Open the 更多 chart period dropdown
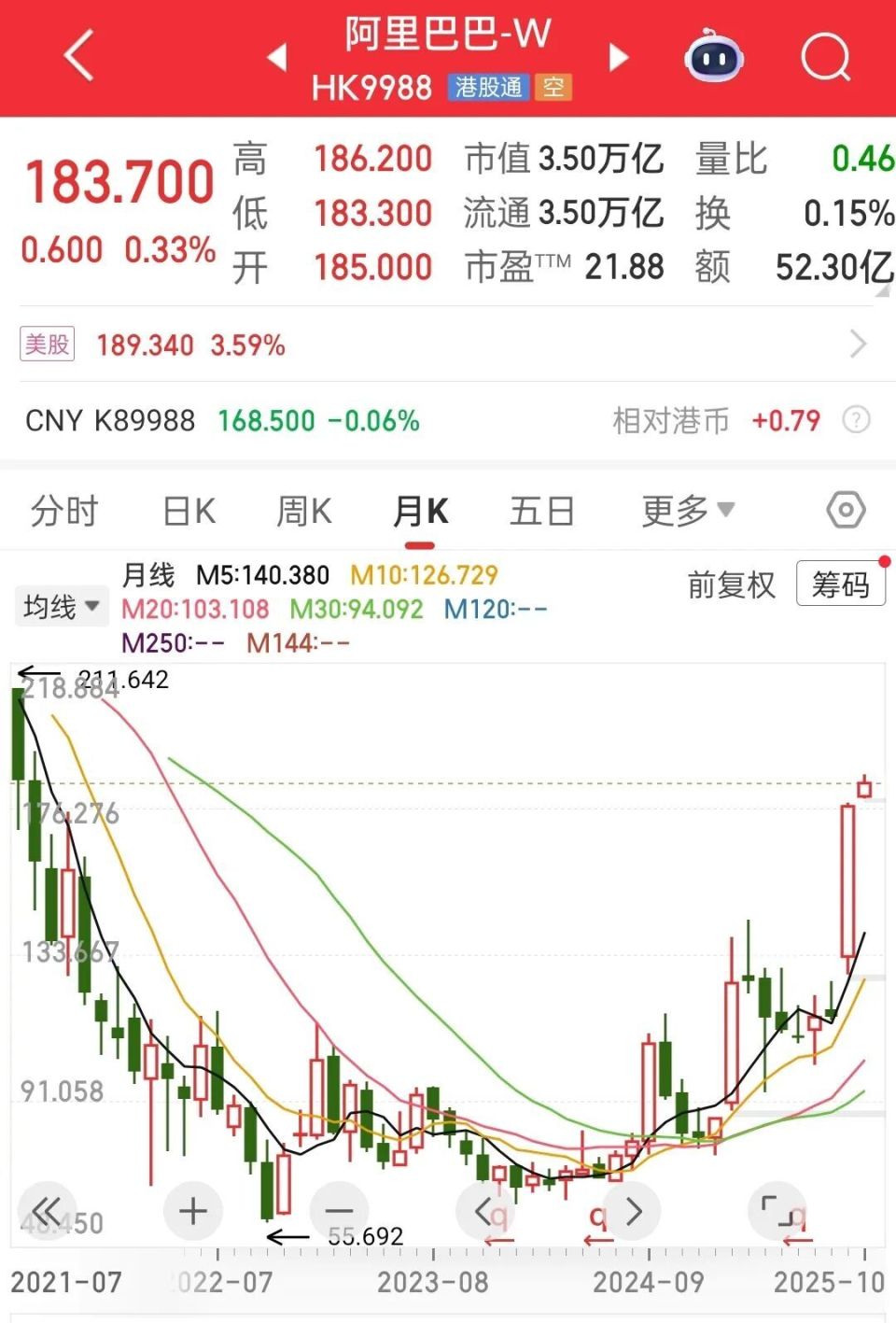Screen dimensions: 896x1323 [x=688, y=510]
